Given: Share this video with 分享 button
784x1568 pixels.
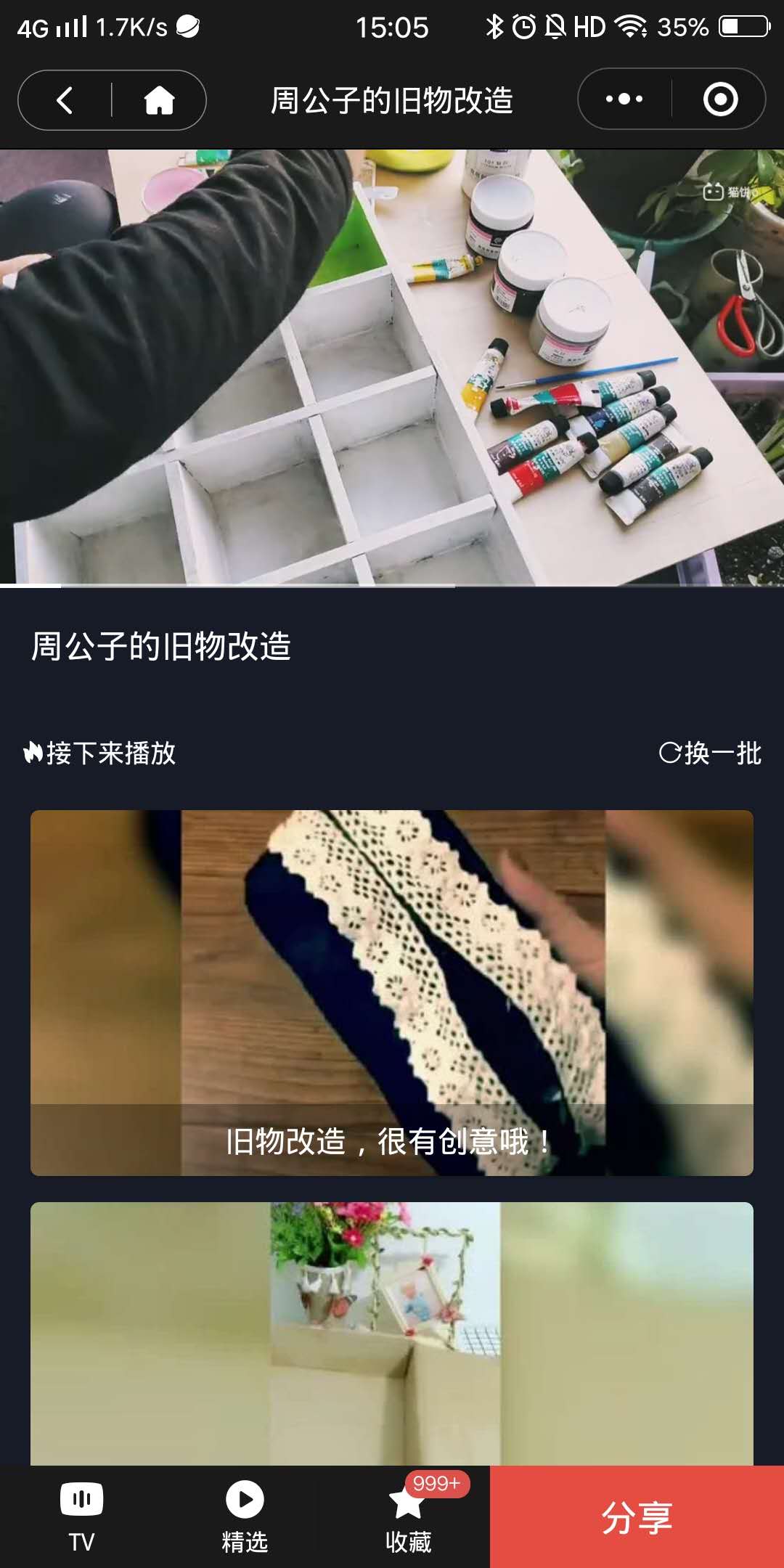Looking at the screenshot, I should click(637, 1517).
